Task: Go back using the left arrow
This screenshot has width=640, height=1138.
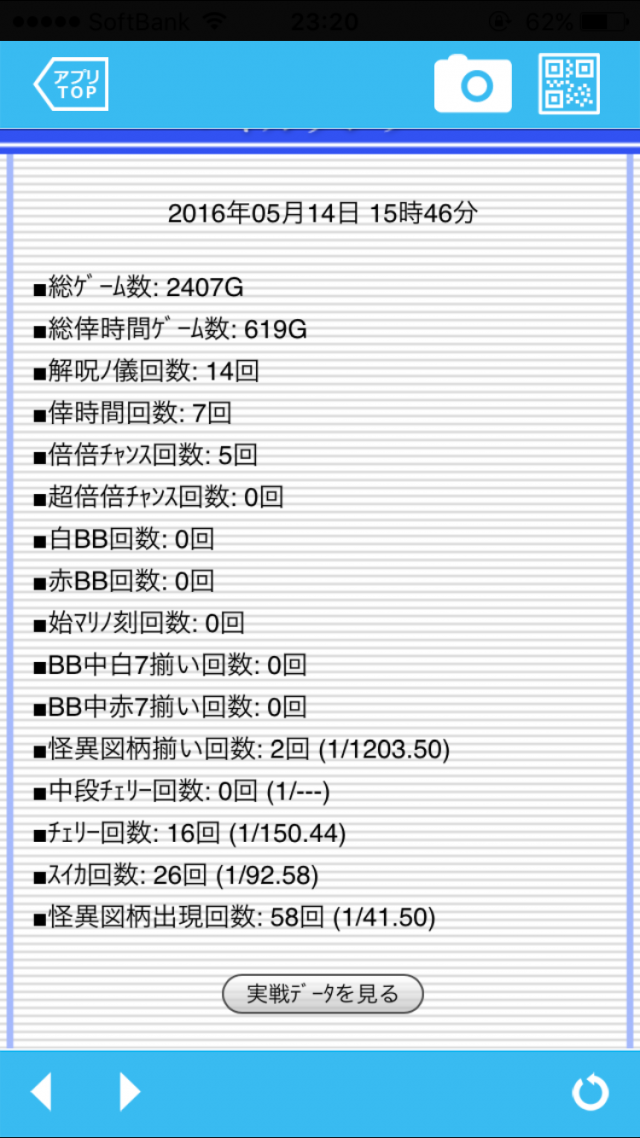Action: 41,1092
